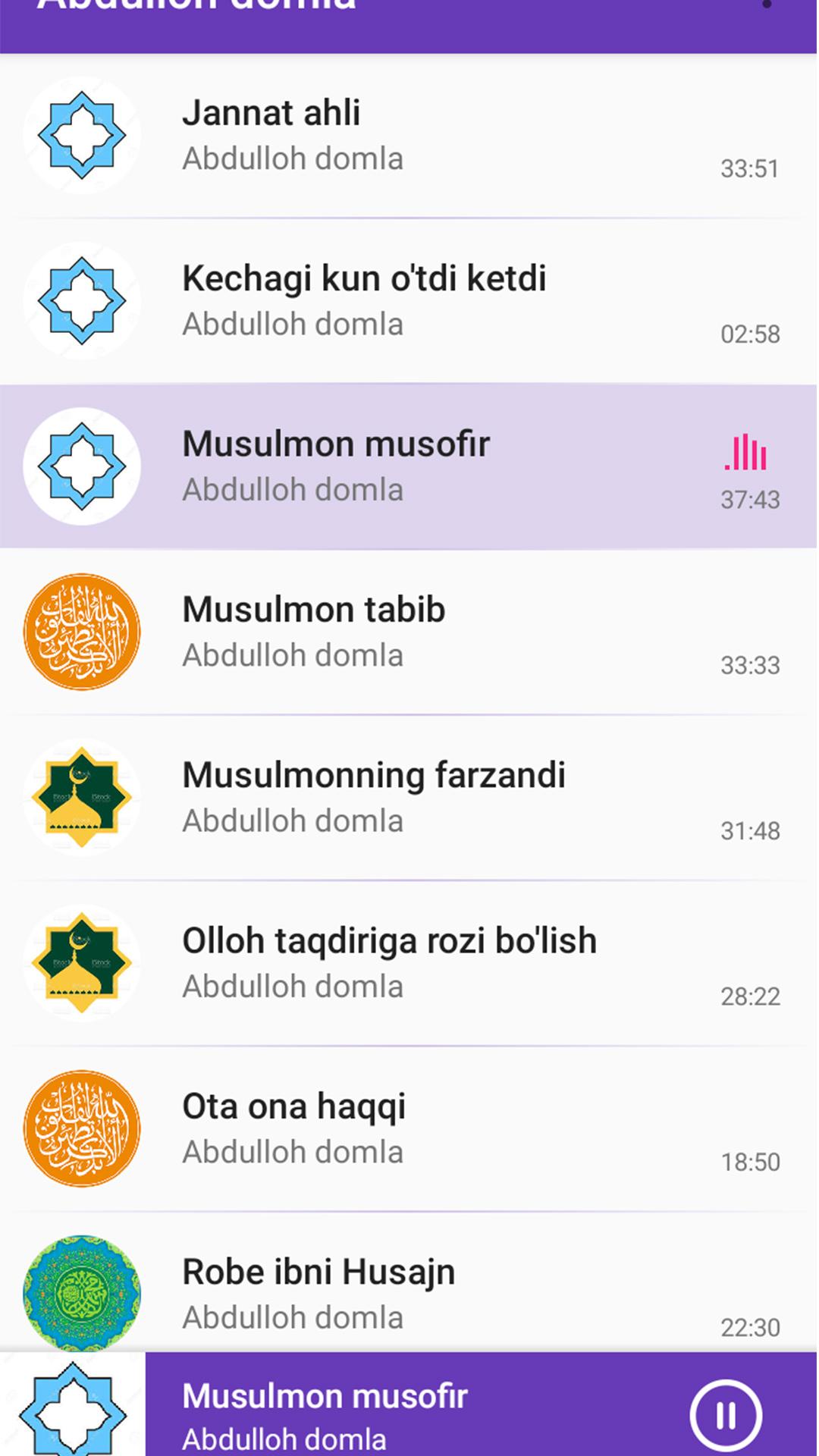This screenshot has height=1456, width=819.
Task: Play the track Jannat ahli
Action: point(409,135)
